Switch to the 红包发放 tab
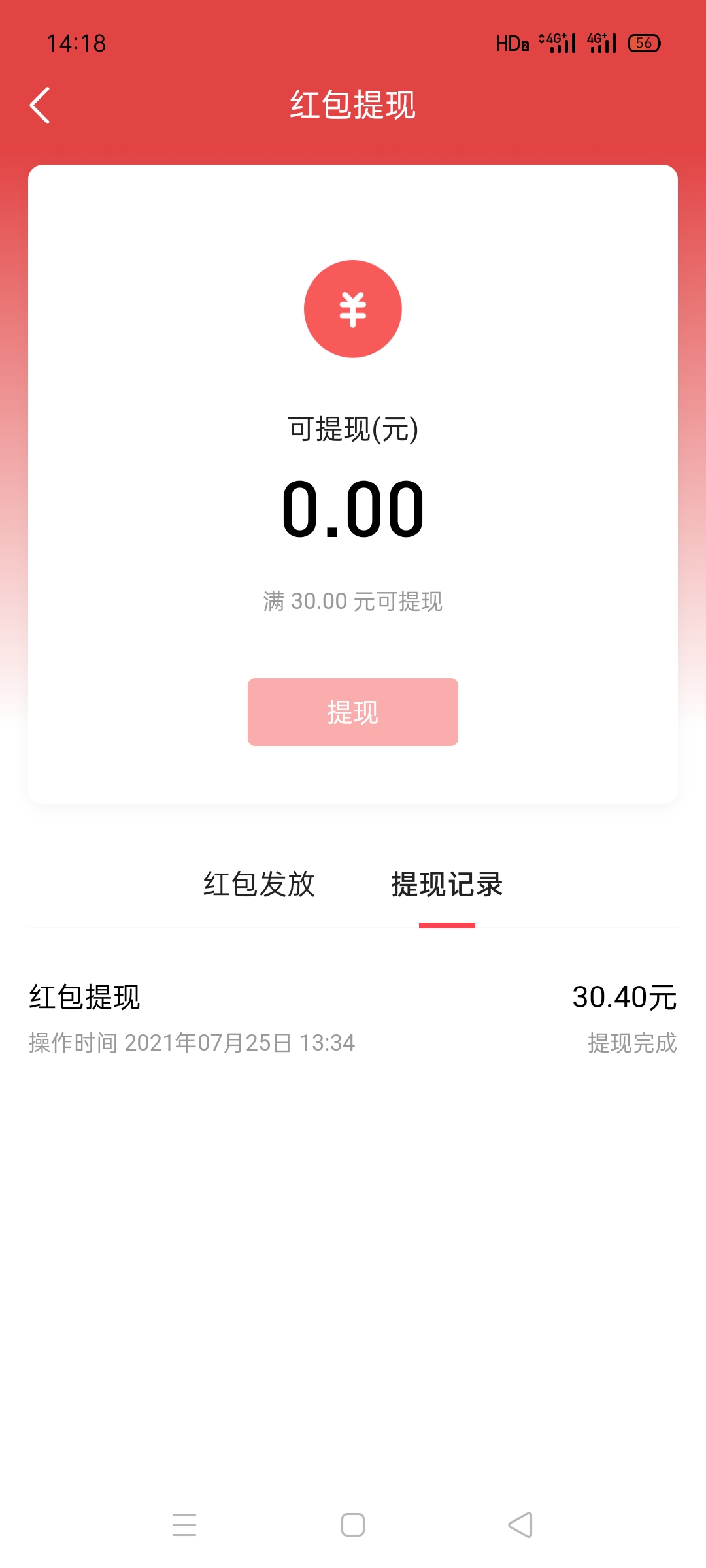Screen dimensions: 706x1568 [260, 885]
